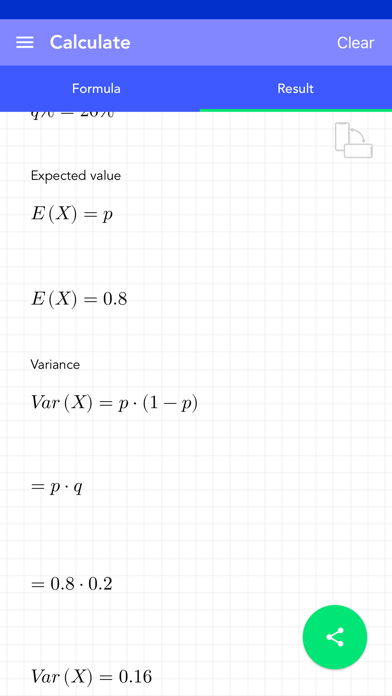
Task: Open the hamburger menu drawer
Action: pos(25,43)
